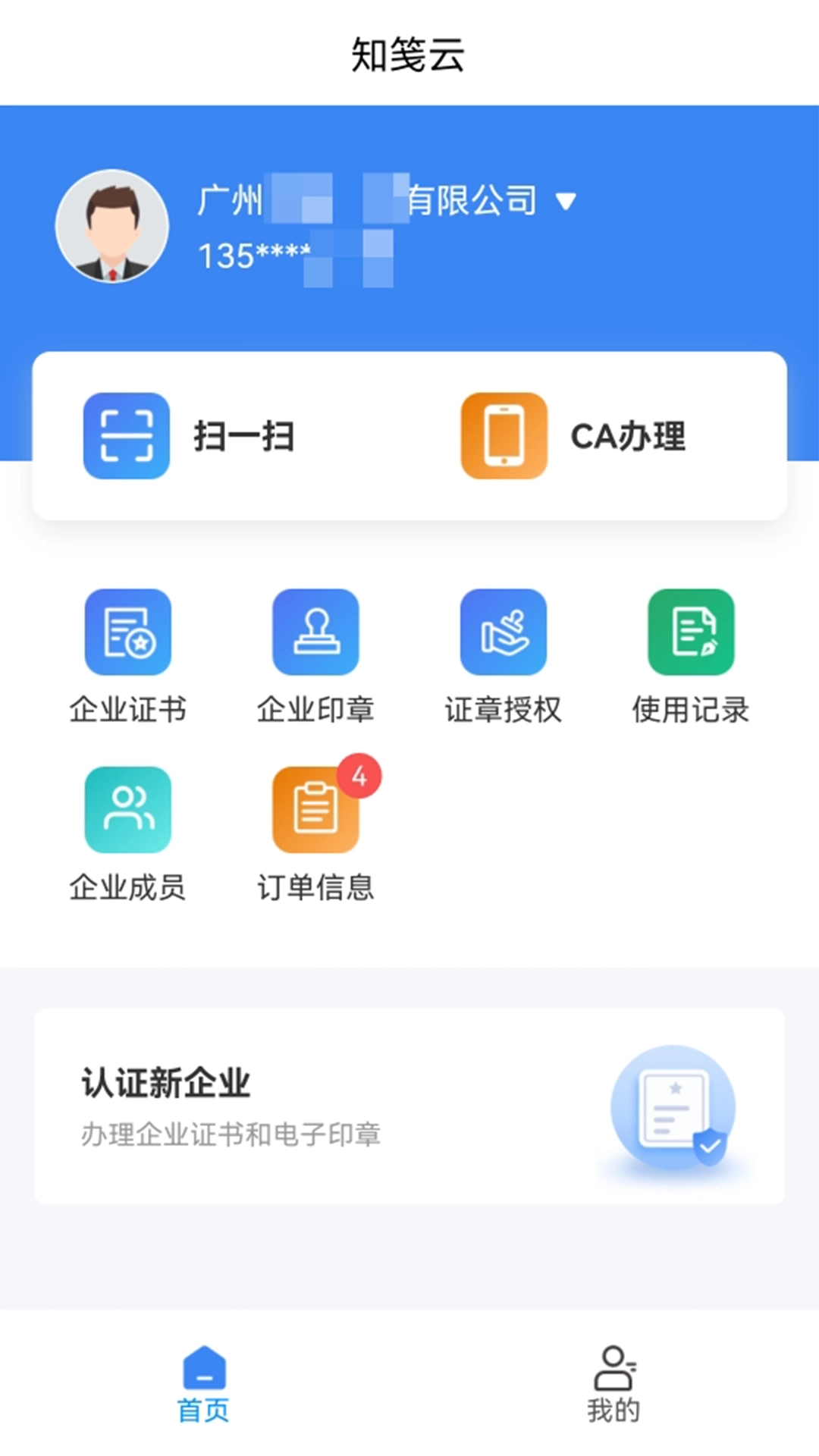Select the CA办理 phone icon
This screenshot has height=1456, width=819.
click(504, 437)
